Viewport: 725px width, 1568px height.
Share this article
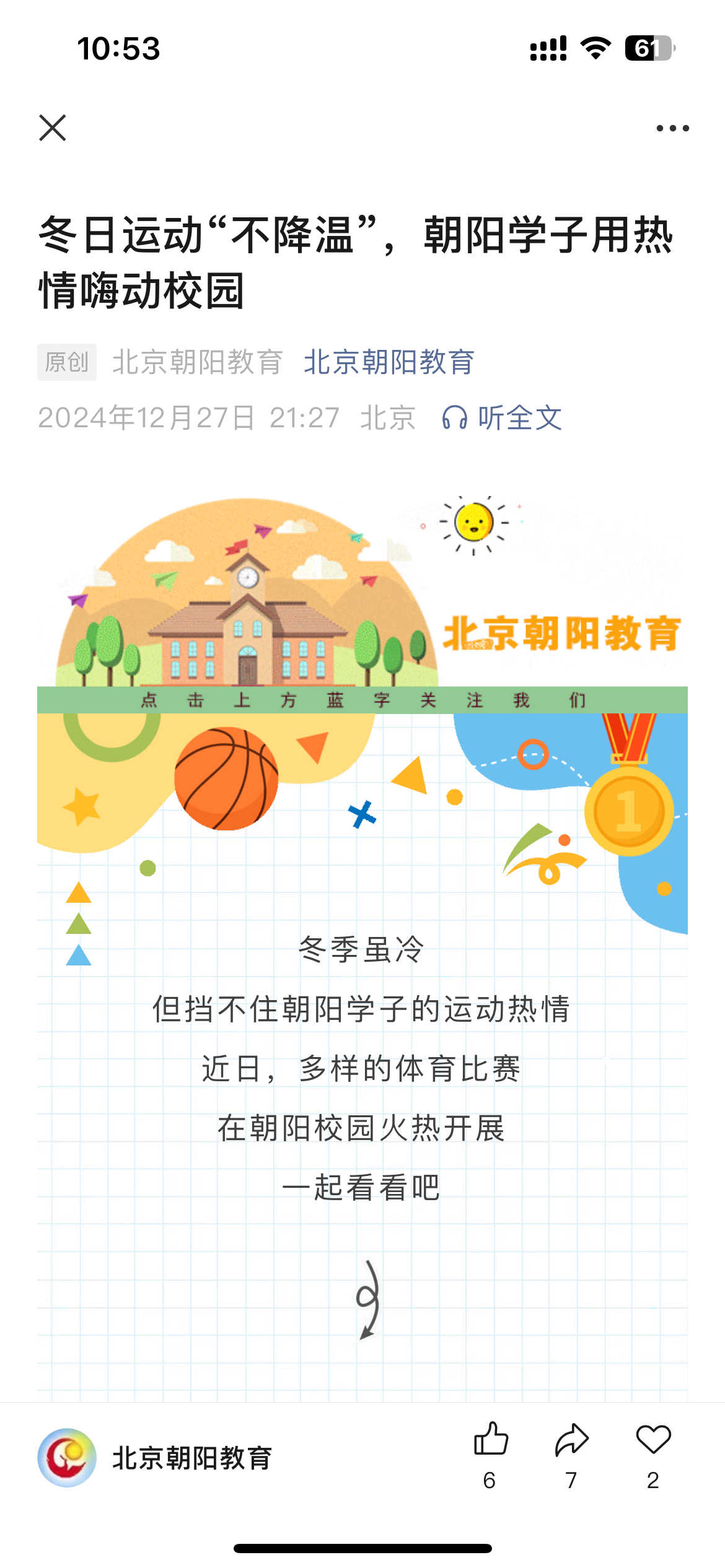pyautogui.click(x=571, y=1439)
